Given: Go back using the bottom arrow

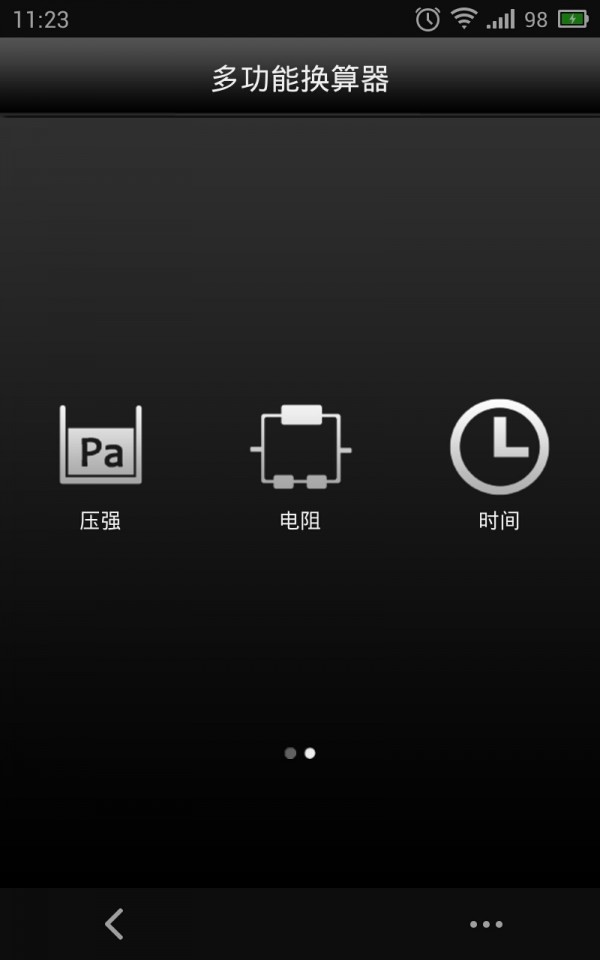Looking at the screenshot, I should click(115, 924).
